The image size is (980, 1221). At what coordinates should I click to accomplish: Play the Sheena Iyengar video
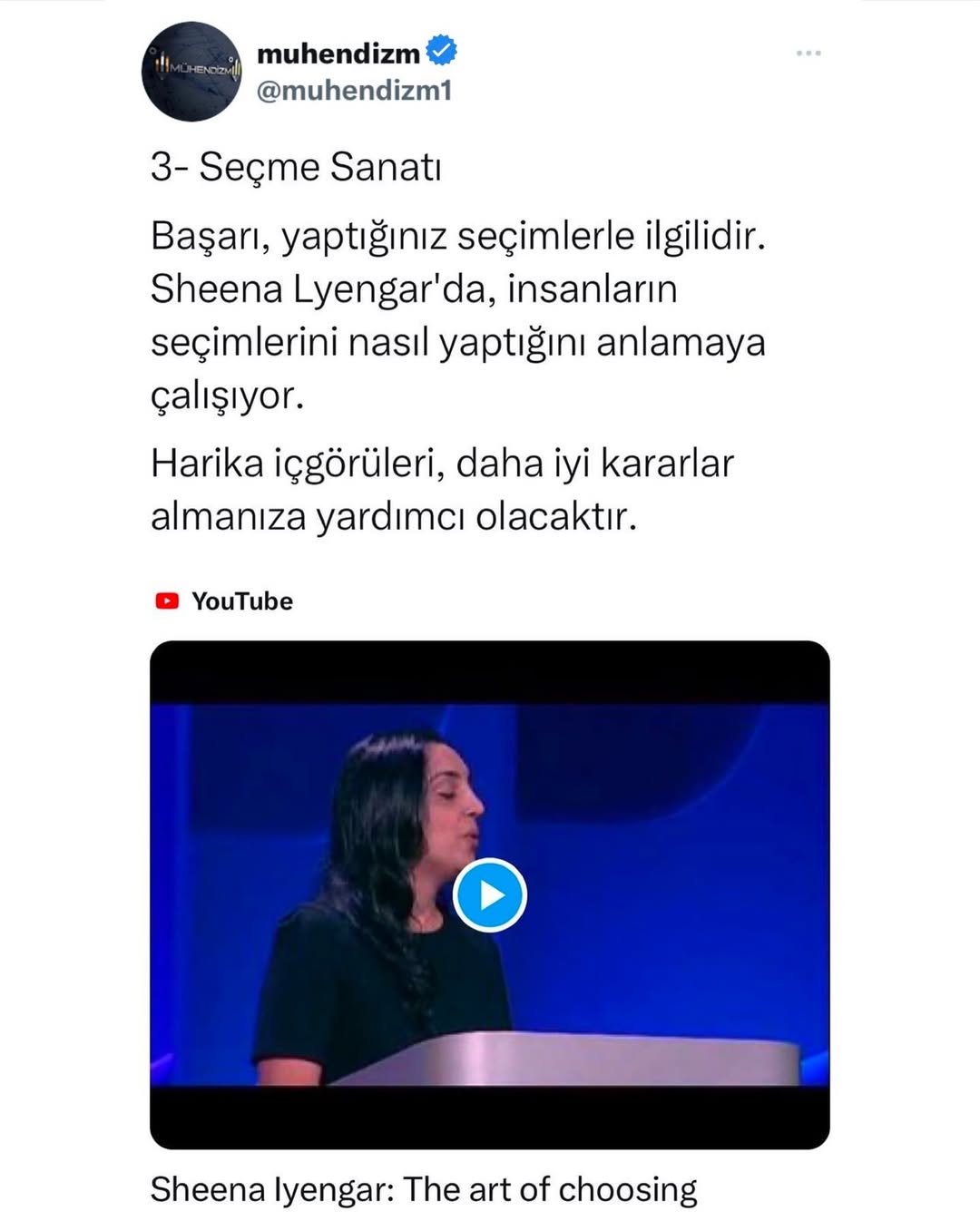pyautogui.click(x=490, y=894)
